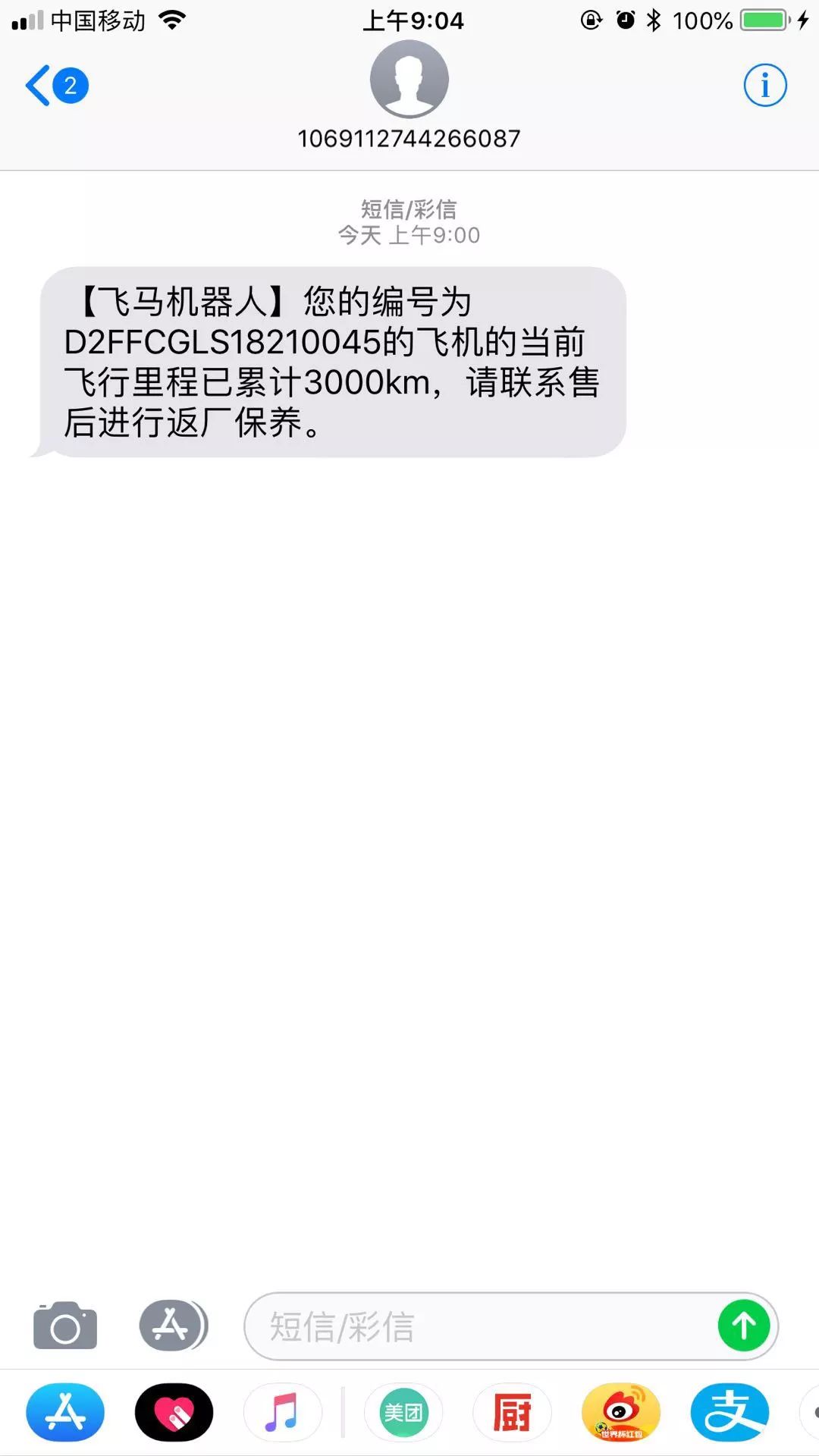Screen dimensions: 819x1456
Task: Open the 美团 iMessage app
Action: point(403,1412)
